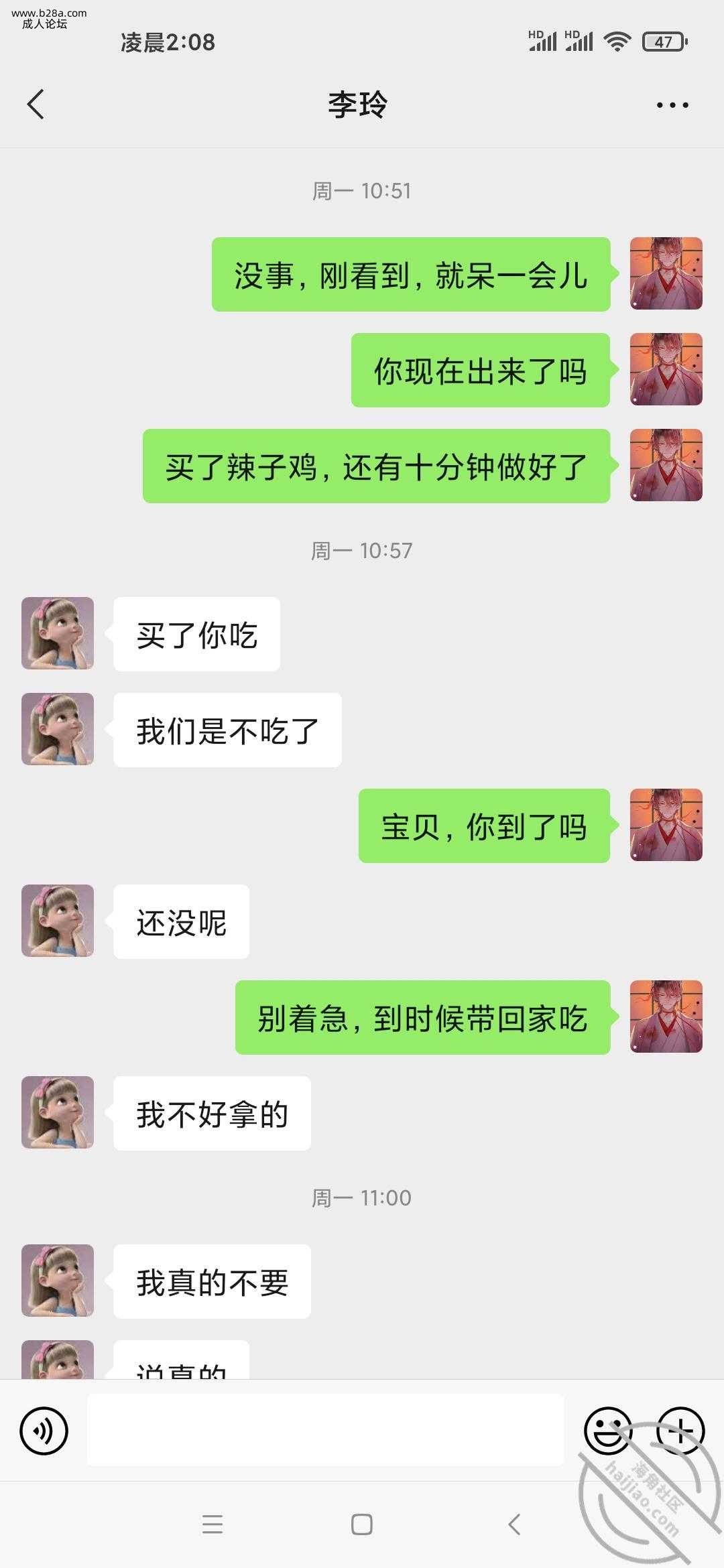
Task: Open recent apps from navigation bar
Action: 213,1524
